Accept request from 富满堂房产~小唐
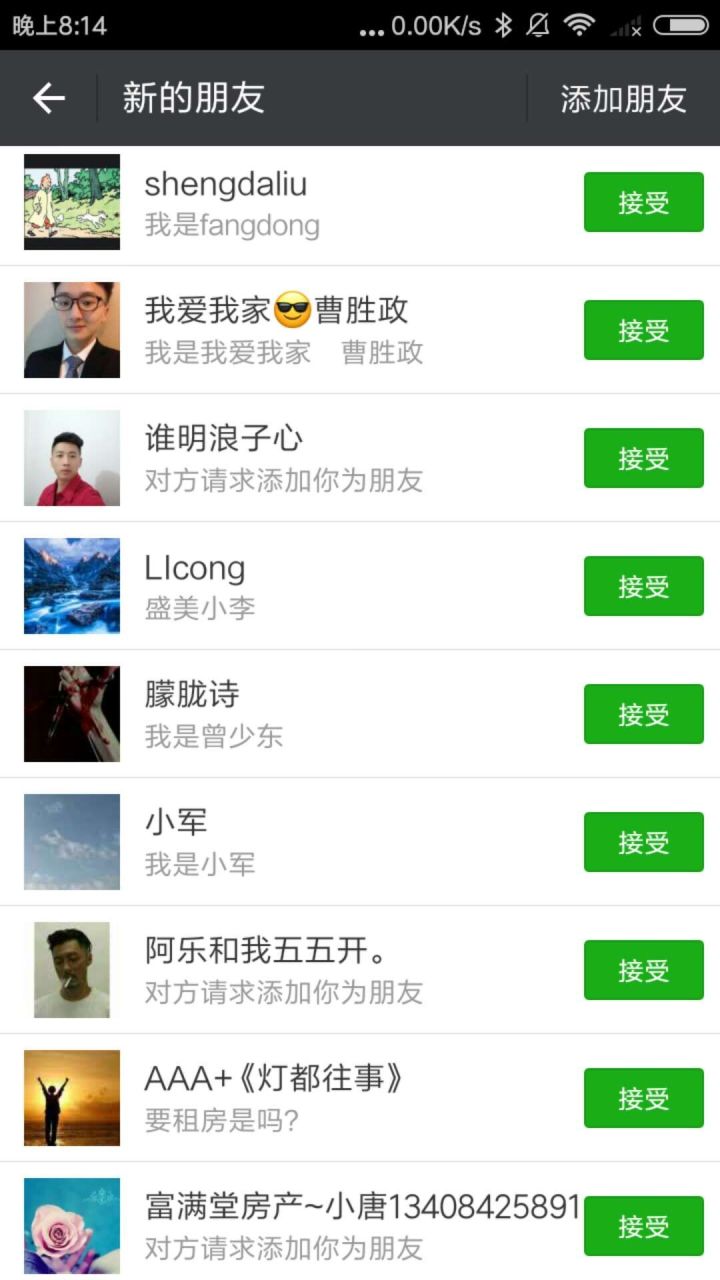The image size is (720, 1280). [643, 1226]
